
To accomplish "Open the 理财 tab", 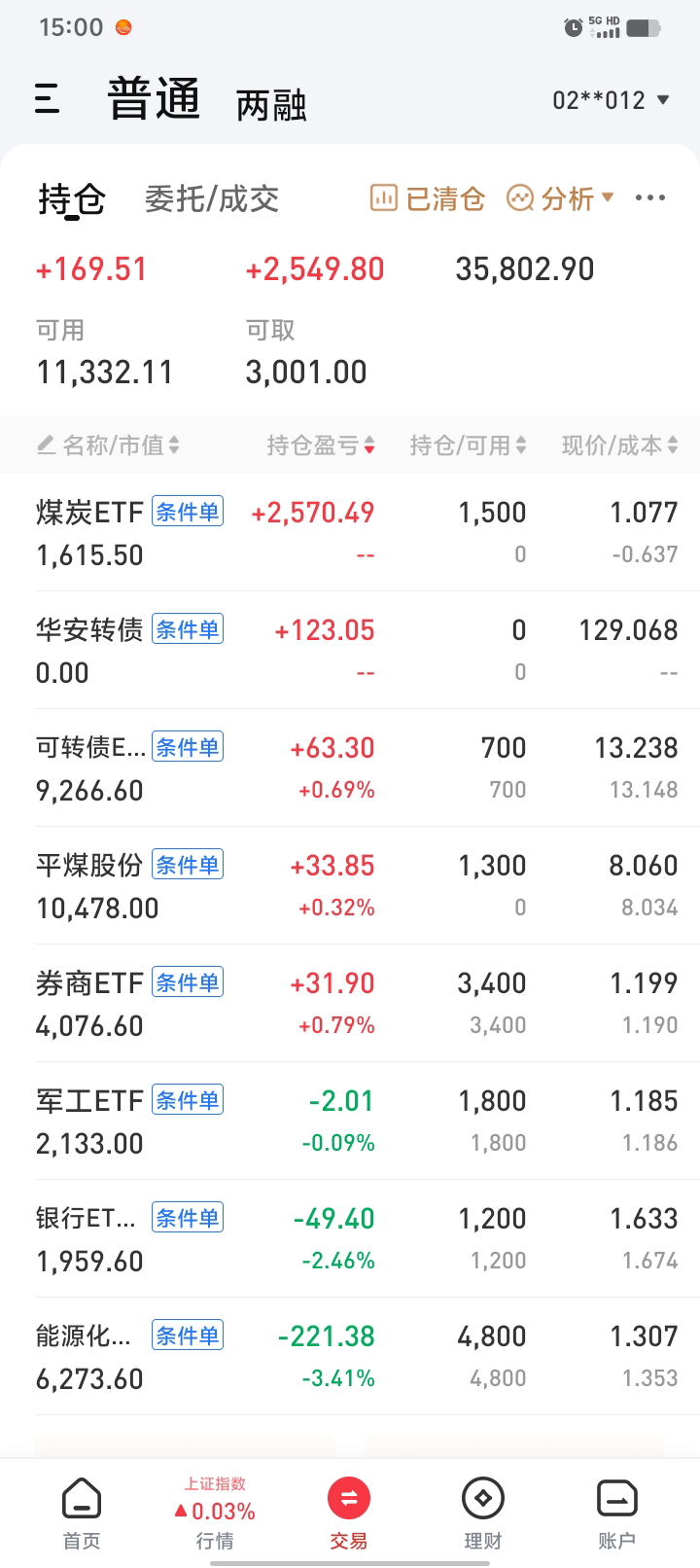I will pos(483,1514).
